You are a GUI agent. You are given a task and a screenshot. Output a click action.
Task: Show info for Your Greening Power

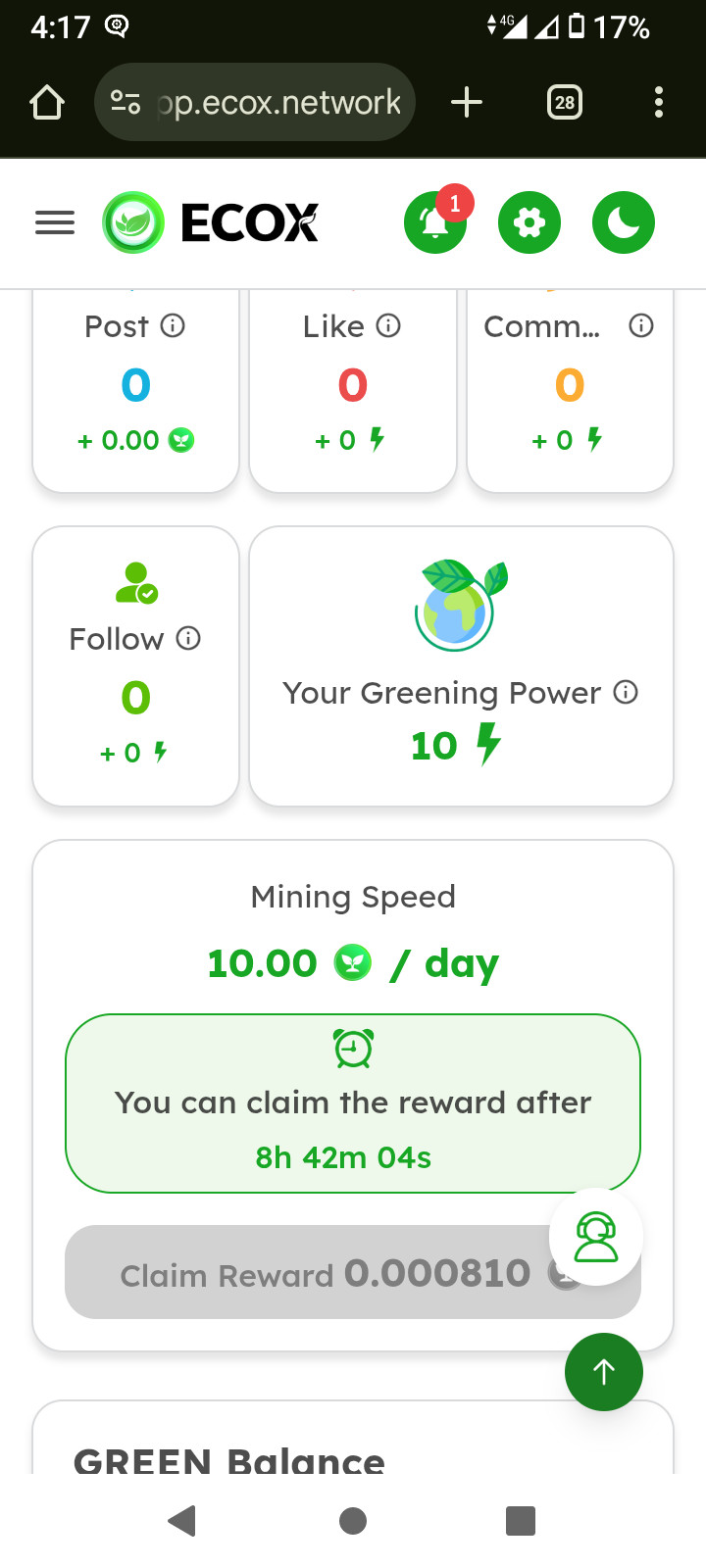click(626, 693)
